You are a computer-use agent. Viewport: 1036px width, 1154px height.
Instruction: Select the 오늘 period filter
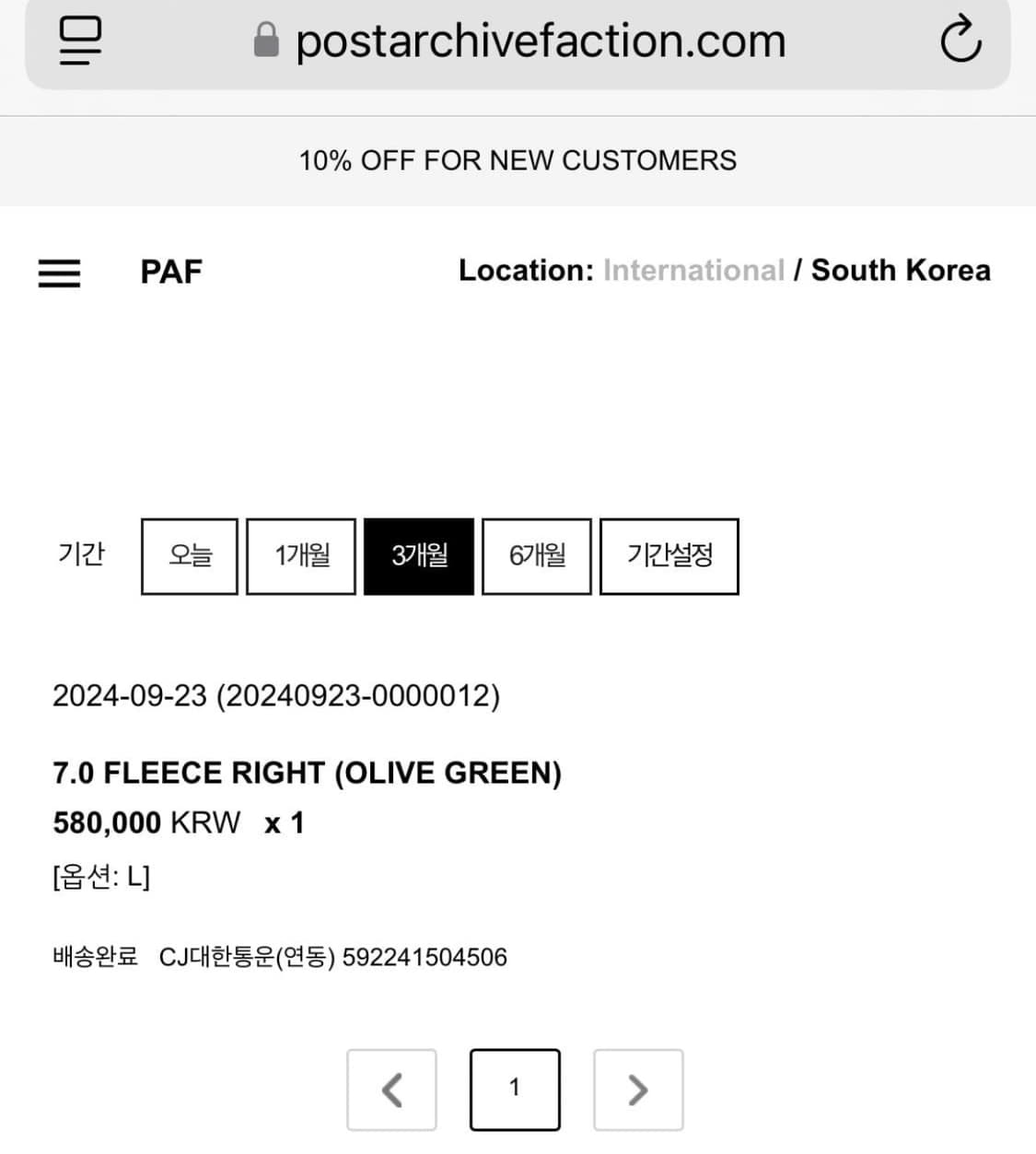point(189,556)
